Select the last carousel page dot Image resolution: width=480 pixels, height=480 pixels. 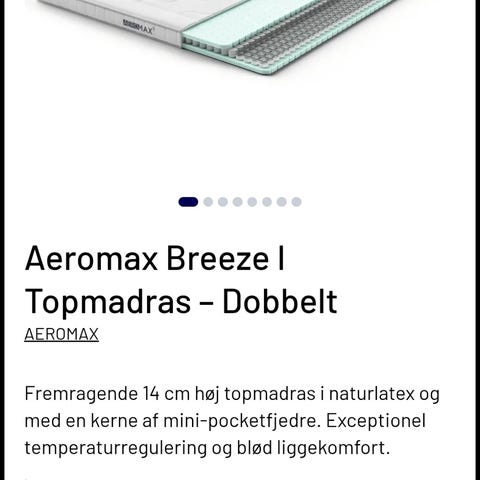[296, 202]
